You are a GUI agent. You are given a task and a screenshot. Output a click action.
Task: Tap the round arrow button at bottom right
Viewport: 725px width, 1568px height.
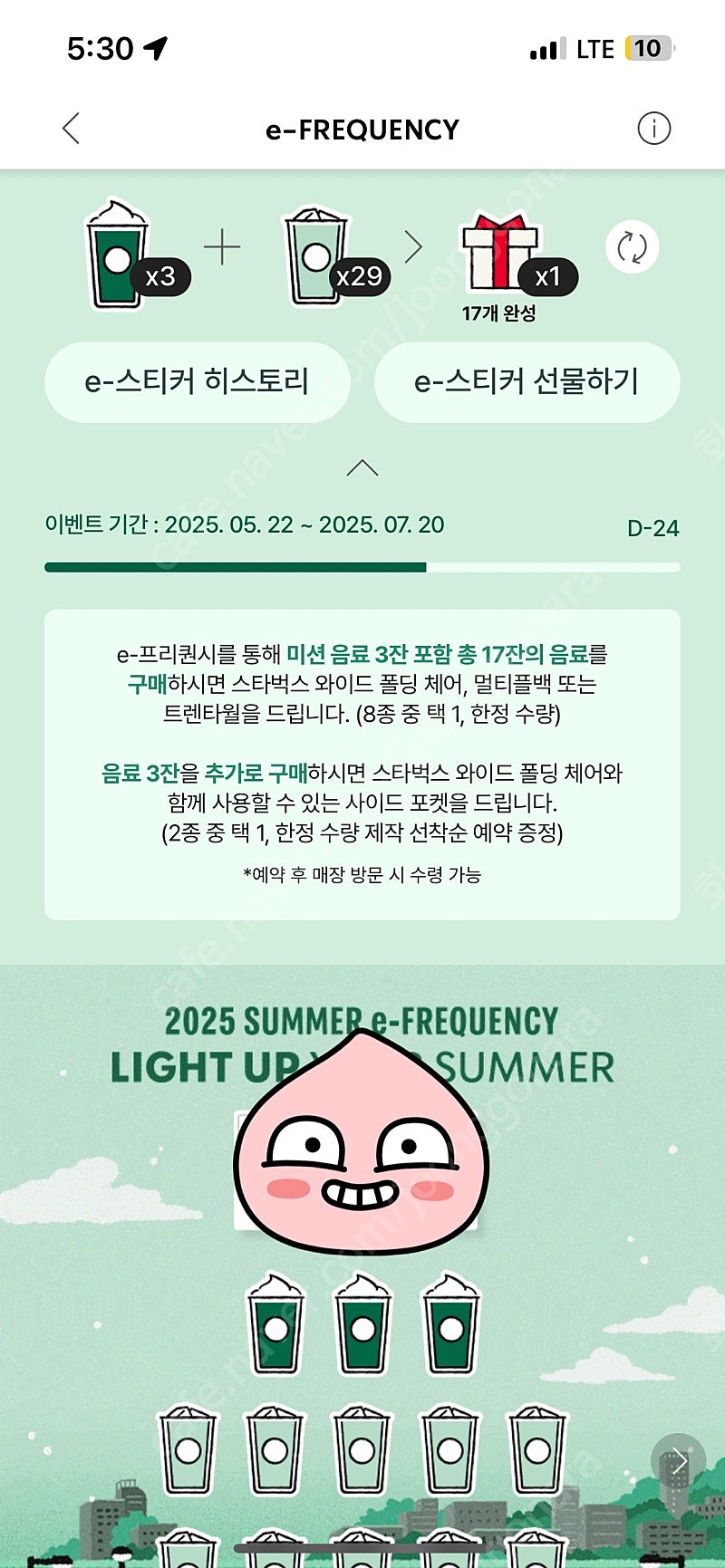coord(679,1461)
